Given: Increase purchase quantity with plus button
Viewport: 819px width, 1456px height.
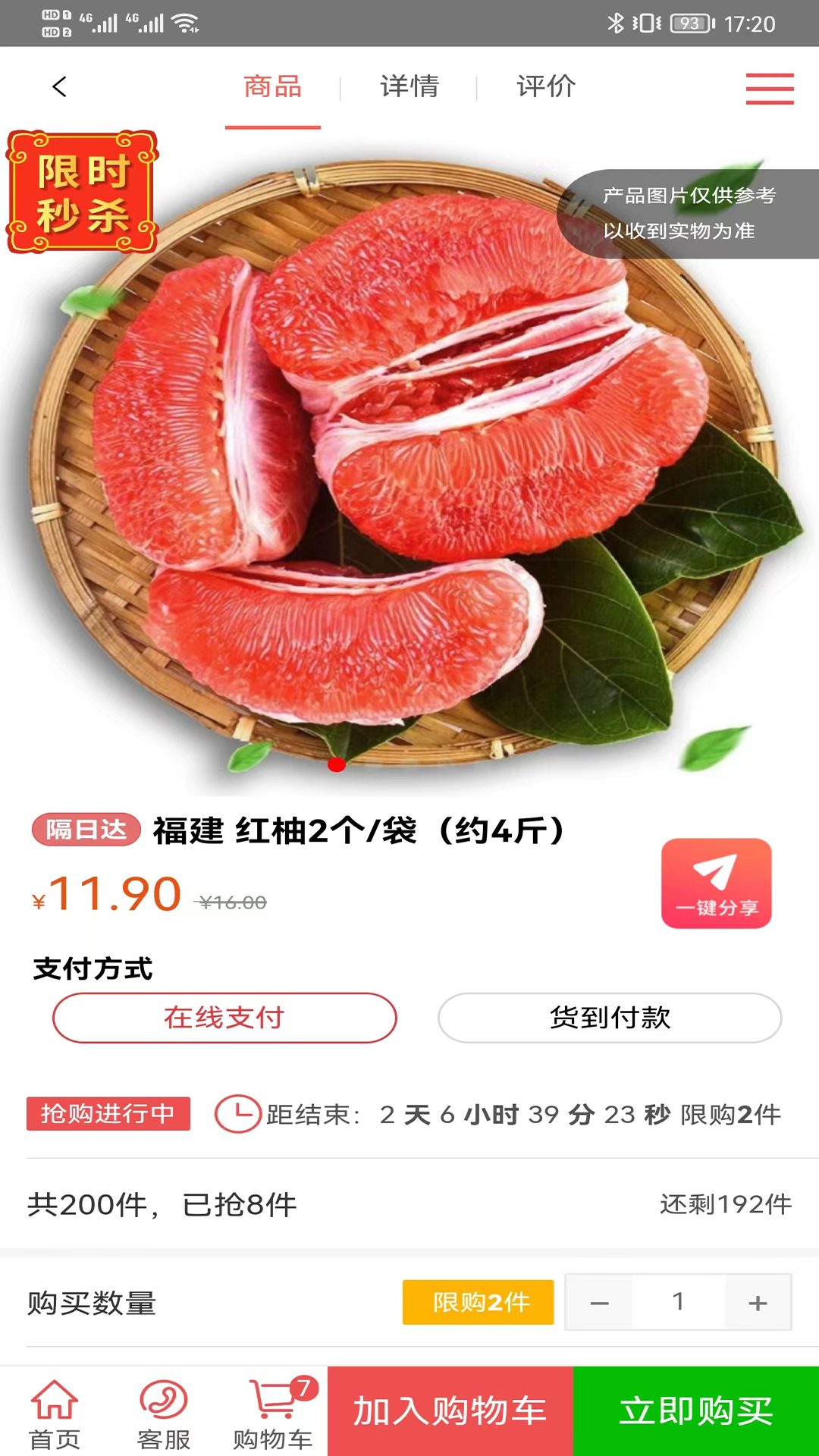Looking at the screenshot, I should [758, 1303].
